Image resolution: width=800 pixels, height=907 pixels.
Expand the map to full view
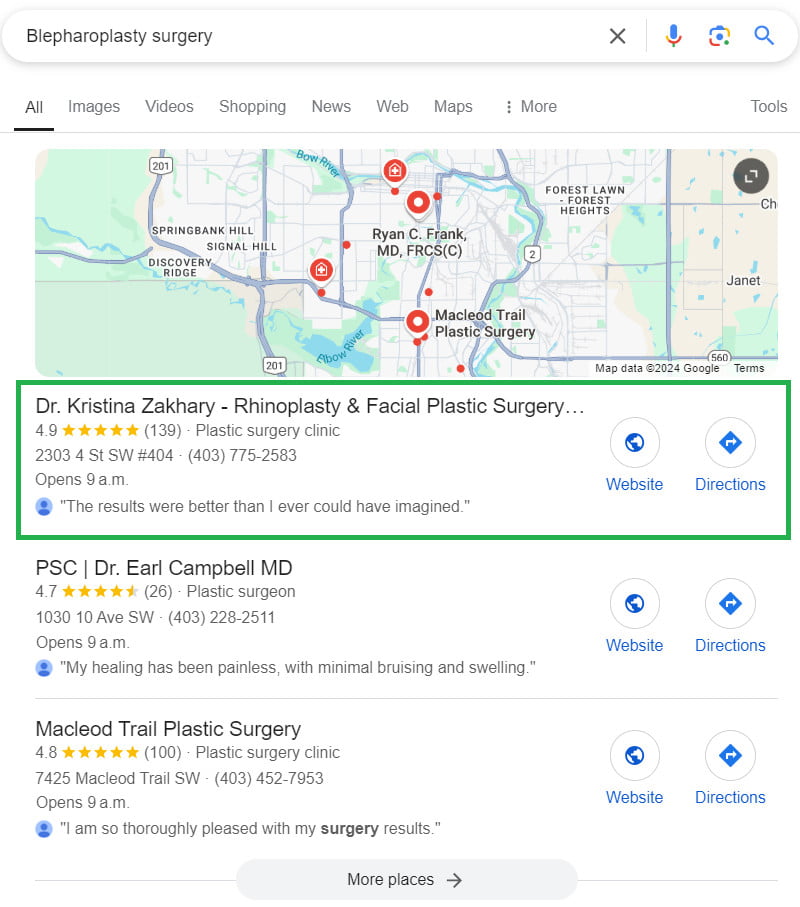pyautogui.click(x=750, y=176)
